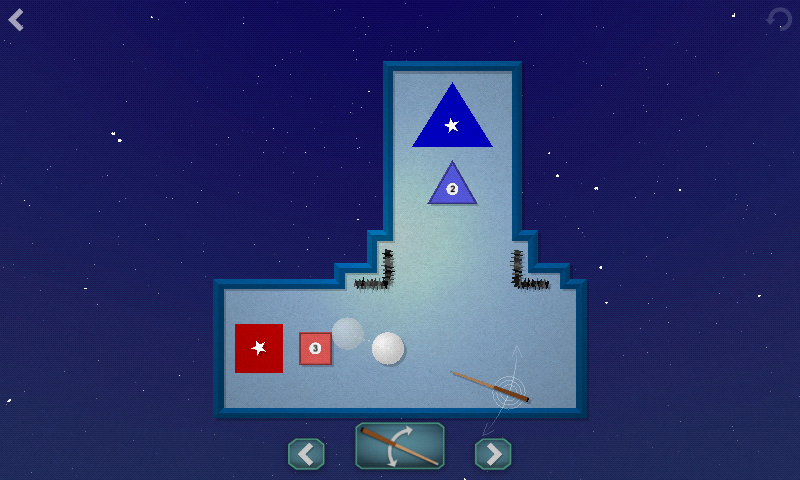Tap the cue stick rotate button
Image resolution: width=800 pixels, height=480 pixels.
(400, 446)
